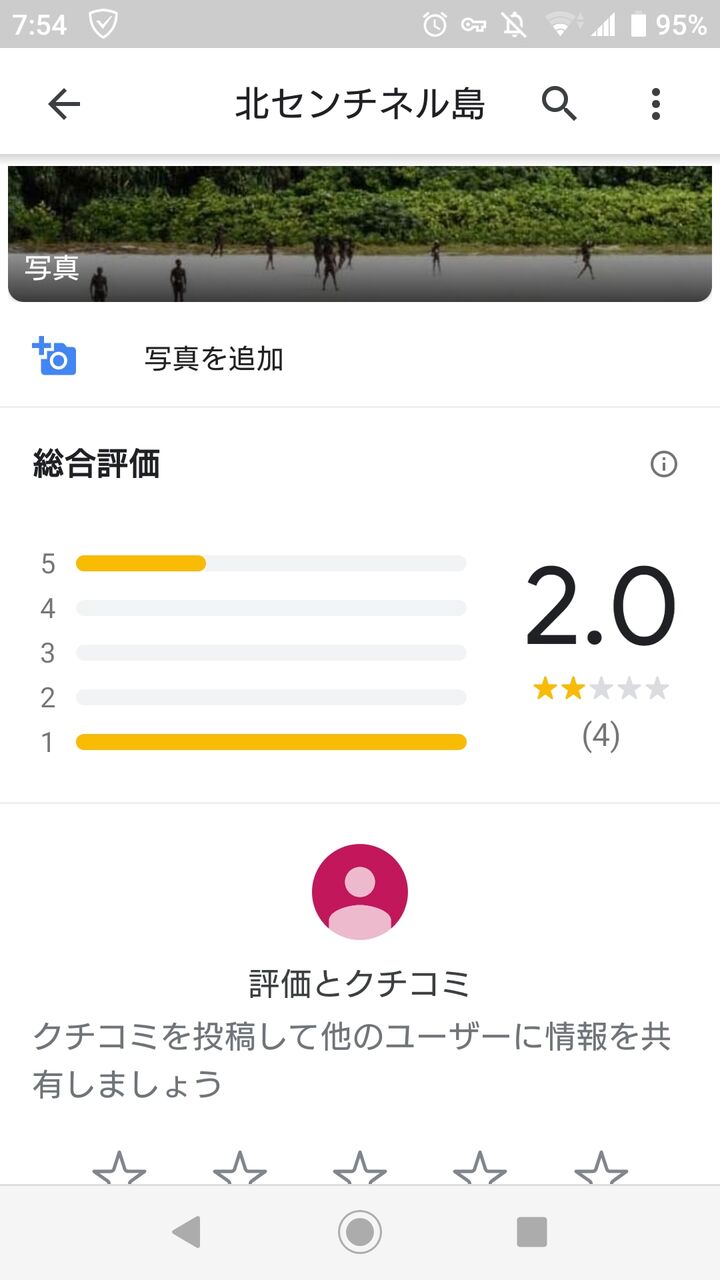Open the 写真 photo tile
720x1280 pixels.
click(x=360, y=235)
